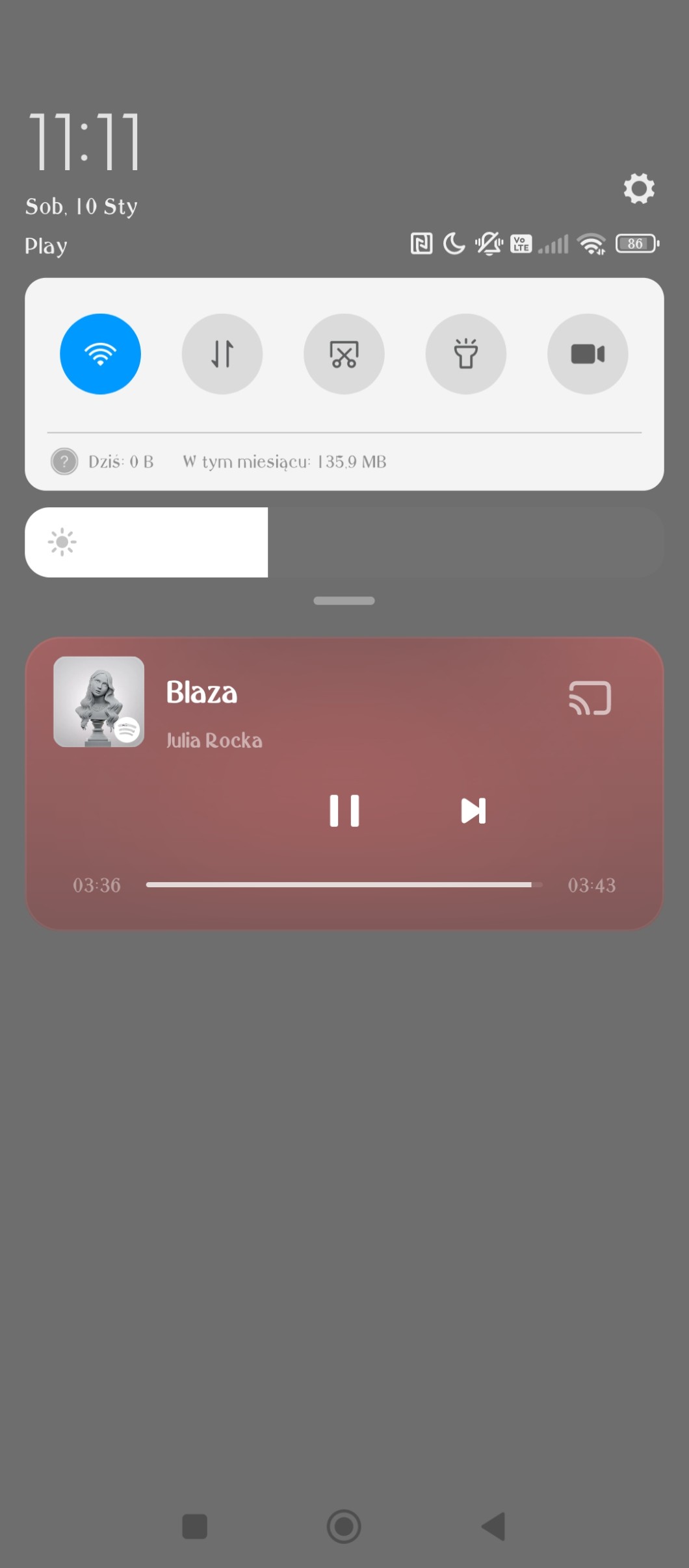The width and height of the screenshot is (689, 1568).
Task: Turn on the flashlight
Action: (x=465, y=354)
